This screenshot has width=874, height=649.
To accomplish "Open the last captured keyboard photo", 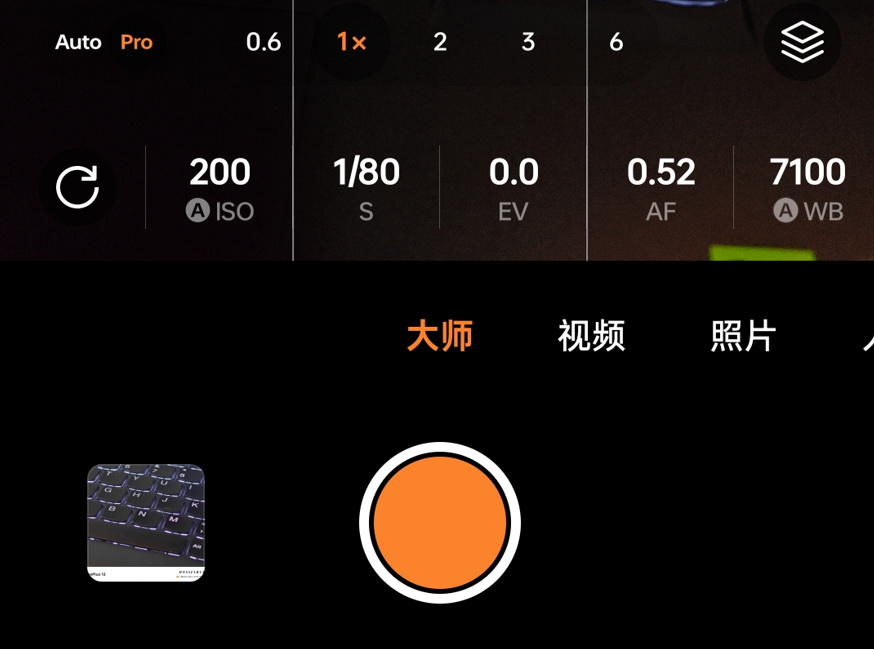I will tap(146, 522).
